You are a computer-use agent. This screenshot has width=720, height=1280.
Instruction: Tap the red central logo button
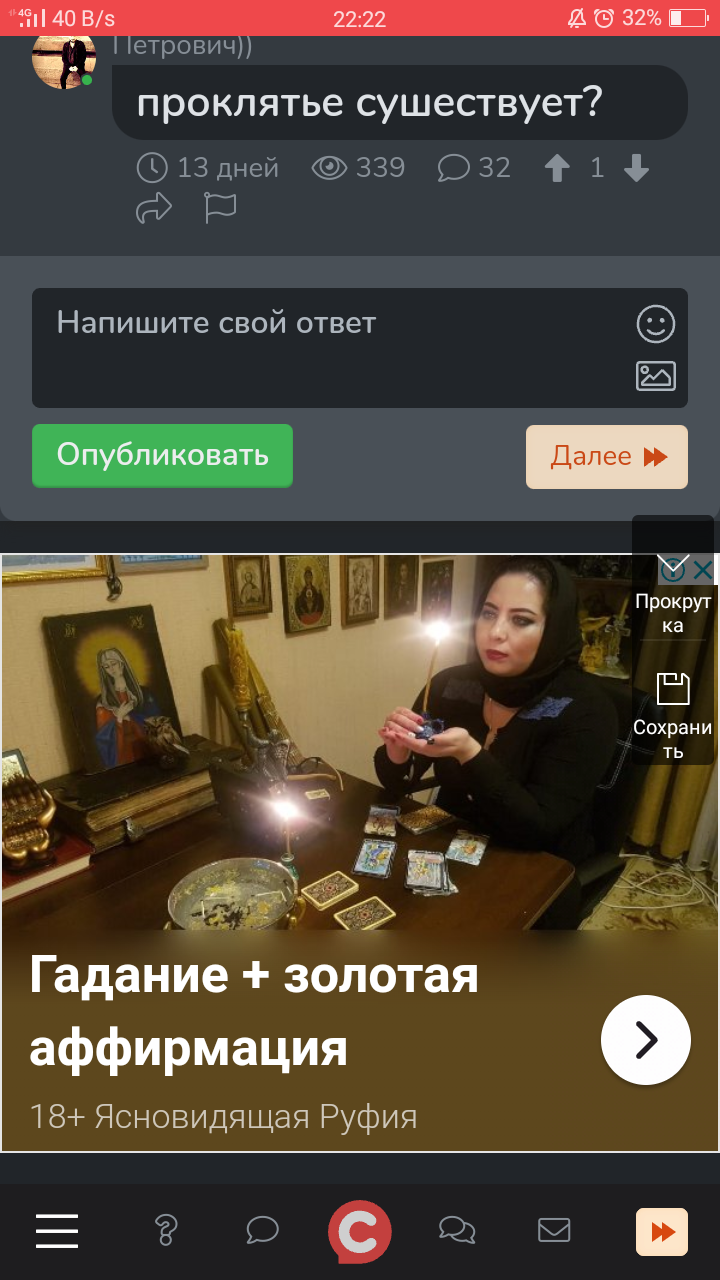click(360, 1232)
